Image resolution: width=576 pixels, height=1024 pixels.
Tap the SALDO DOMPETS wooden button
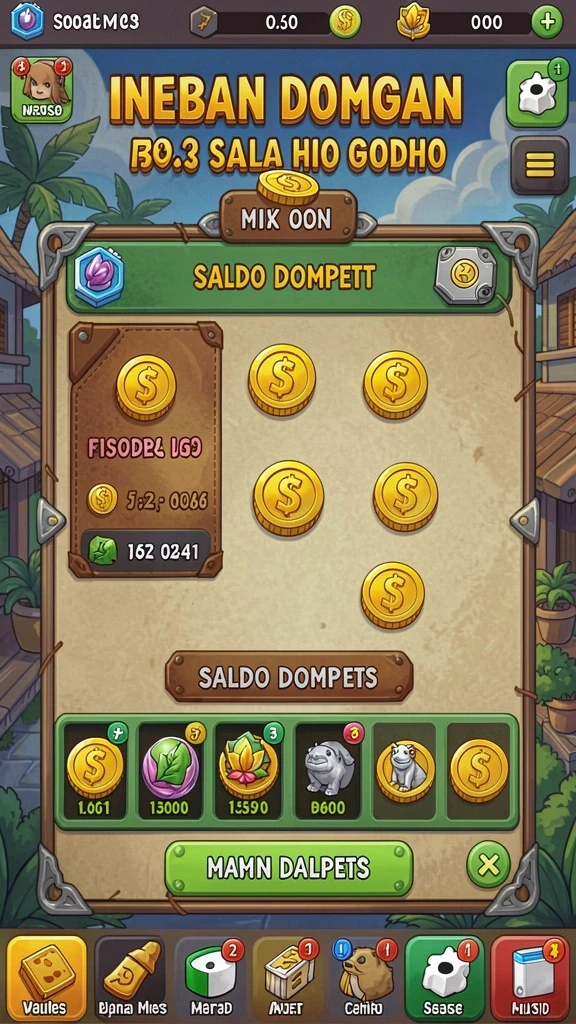tap(289, 677)
